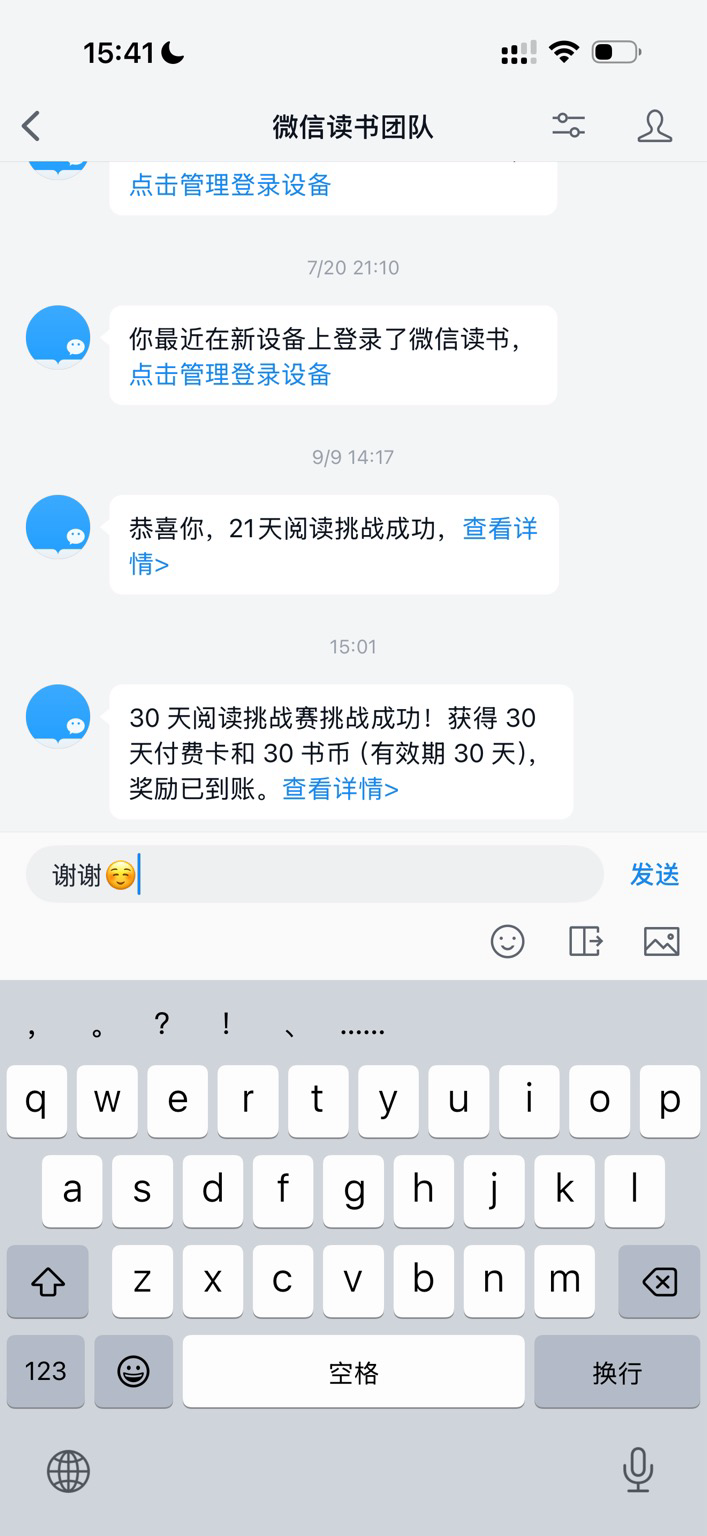Attach a picture using the image icon
The width and height of the screenshot is (707, 1536).
click(661, 941)
